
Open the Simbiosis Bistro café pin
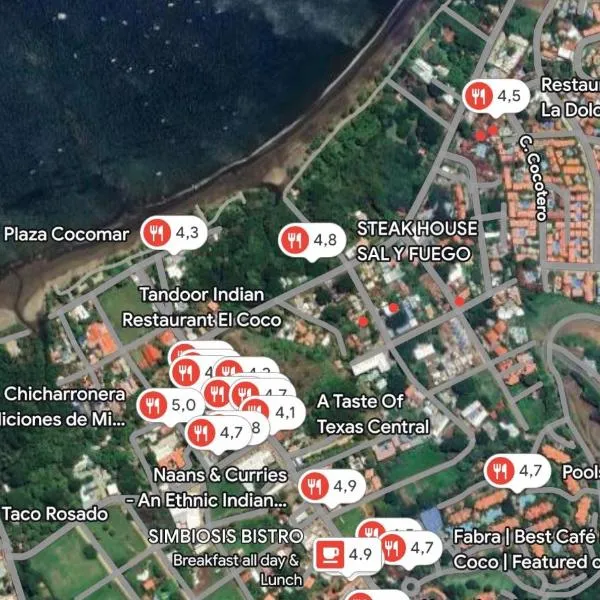point(330,553)
